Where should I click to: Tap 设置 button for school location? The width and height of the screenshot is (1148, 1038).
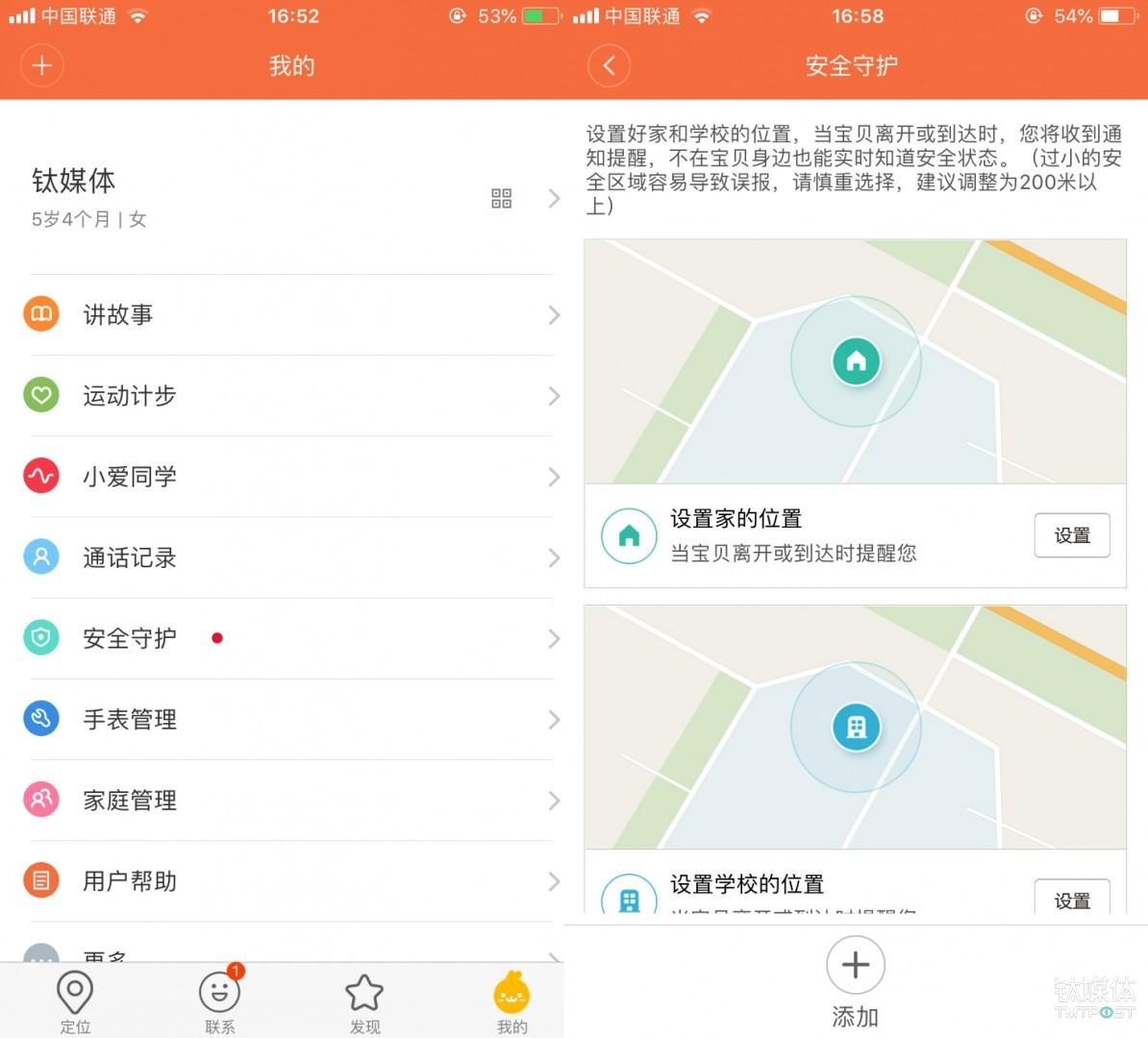[1072, 898]
